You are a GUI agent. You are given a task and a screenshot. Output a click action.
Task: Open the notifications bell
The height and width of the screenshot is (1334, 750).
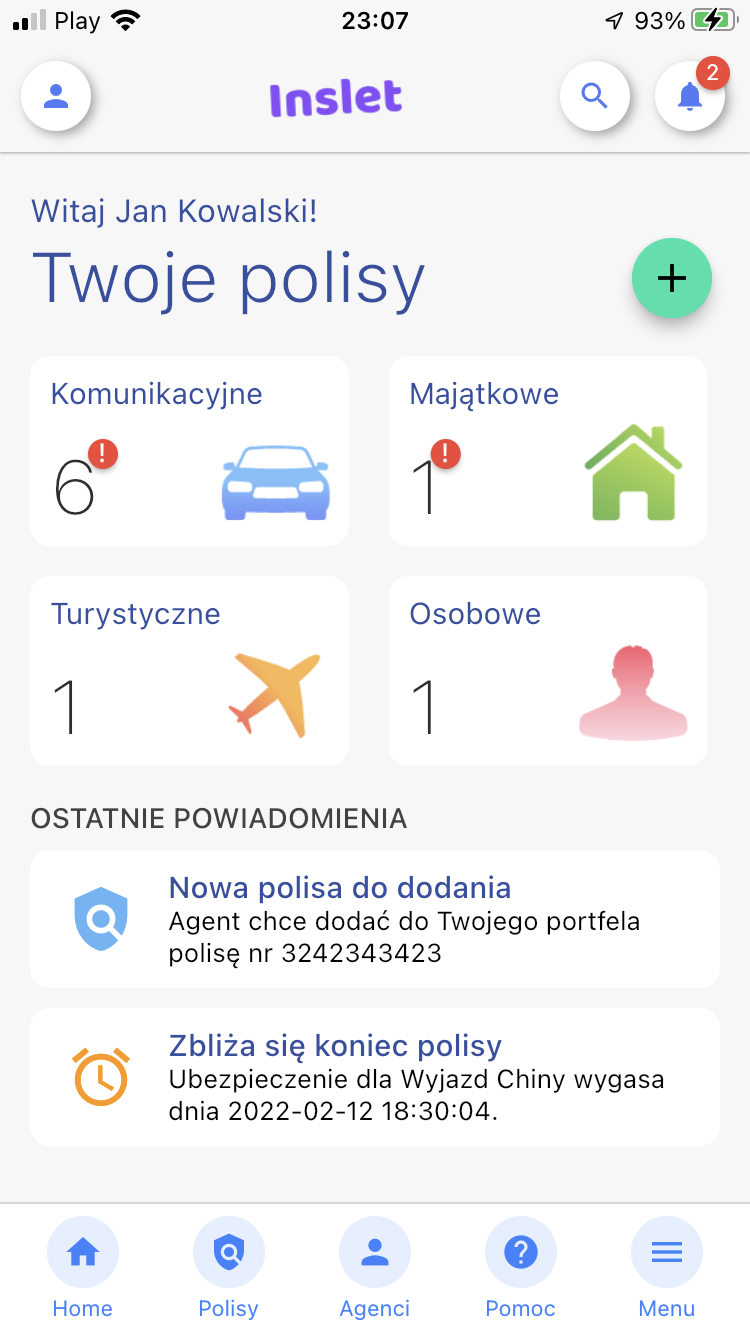point(689,97)
